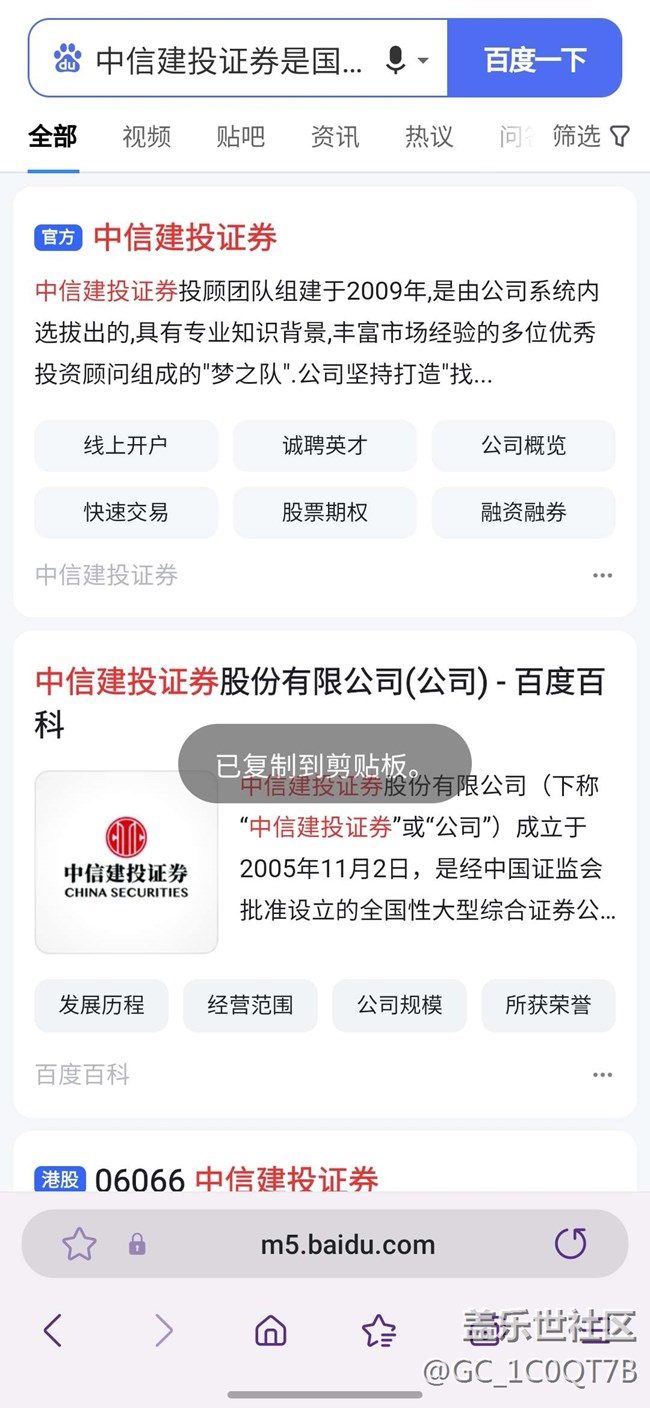Select the 公司概览 chip
Screen dimensions: 650x1408
(x=524, y=445)
